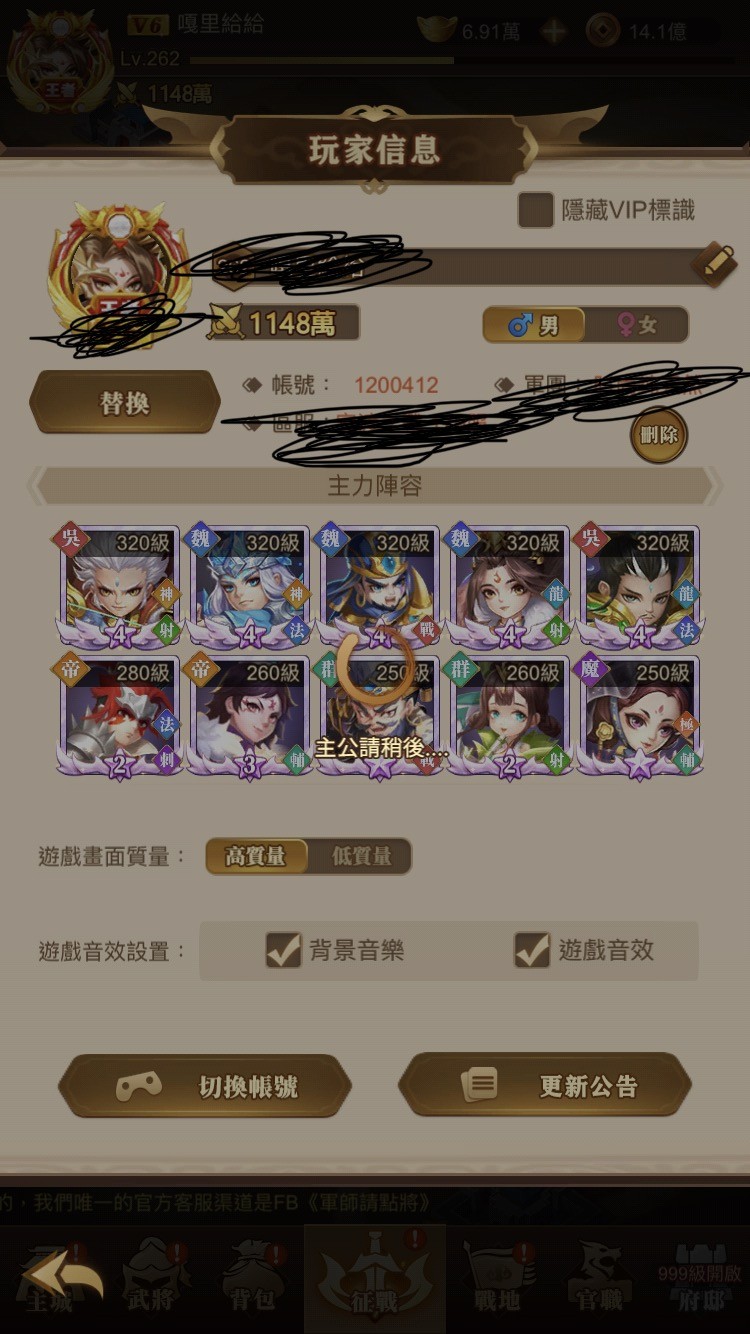Toggle 遊戲音效 checkbox
750x1334 pixels.
[x=532, y=950]
